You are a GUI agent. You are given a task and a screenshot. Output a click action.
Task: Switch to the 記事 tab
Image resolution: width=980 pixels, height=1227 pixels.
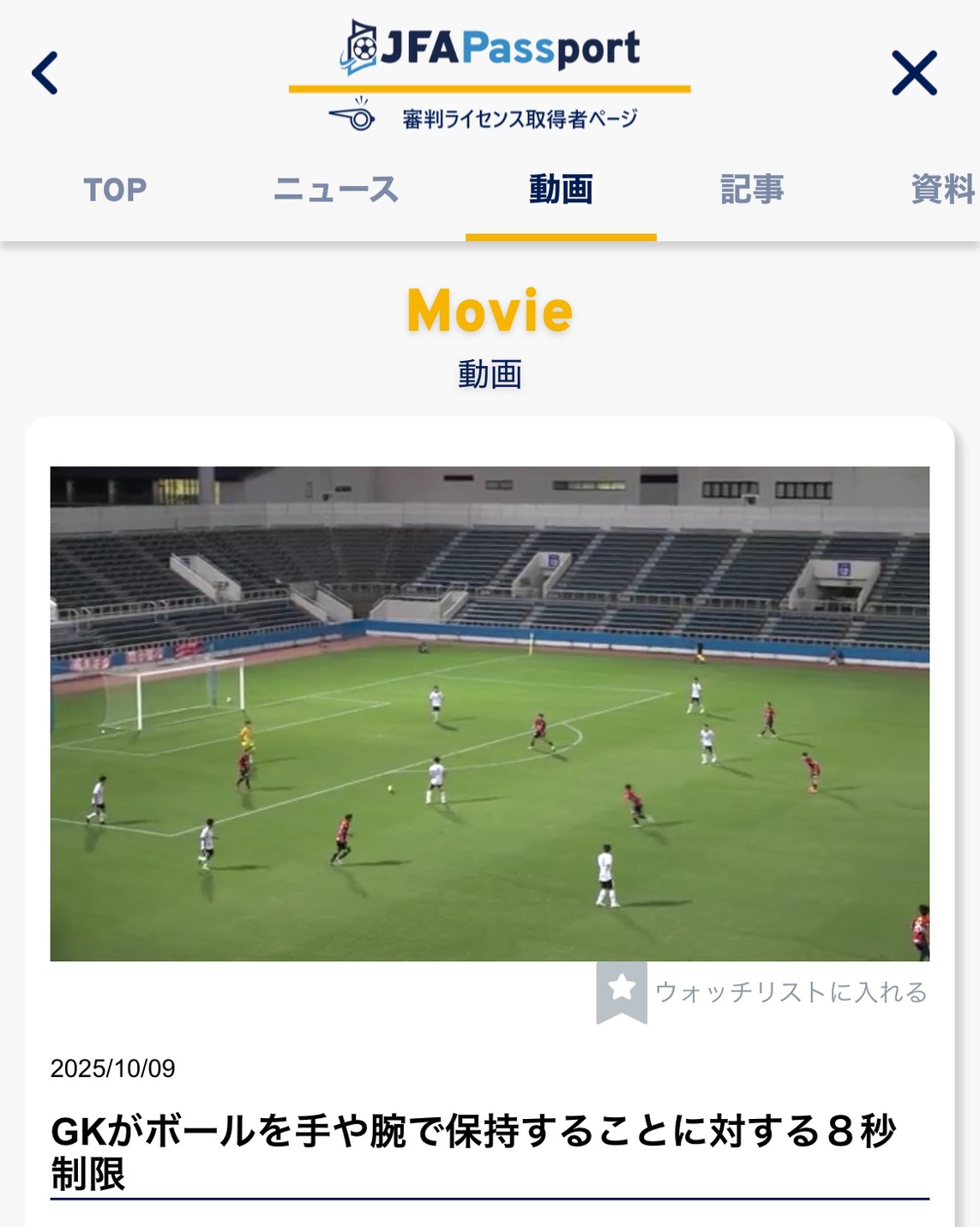pyautogui.click(x=752, y=189)
